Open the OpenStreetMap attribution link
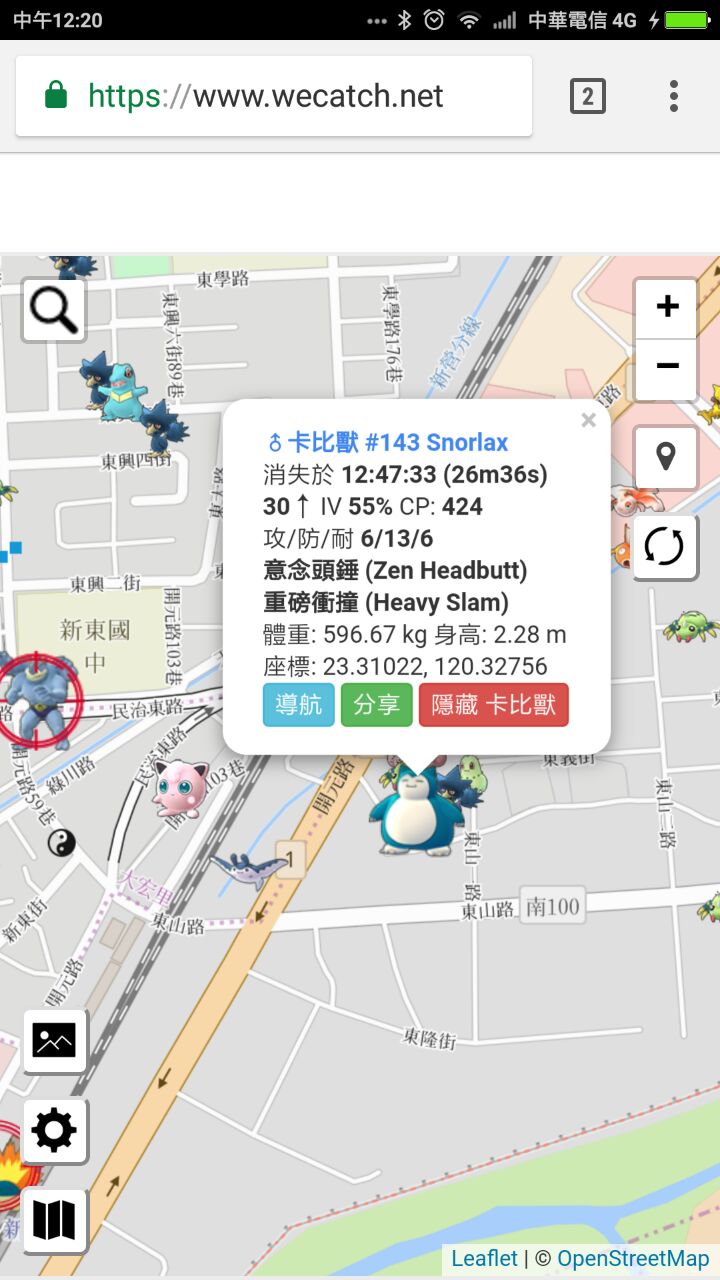The height and width of the screenshot is (1280, 720). pos(633,1259)
